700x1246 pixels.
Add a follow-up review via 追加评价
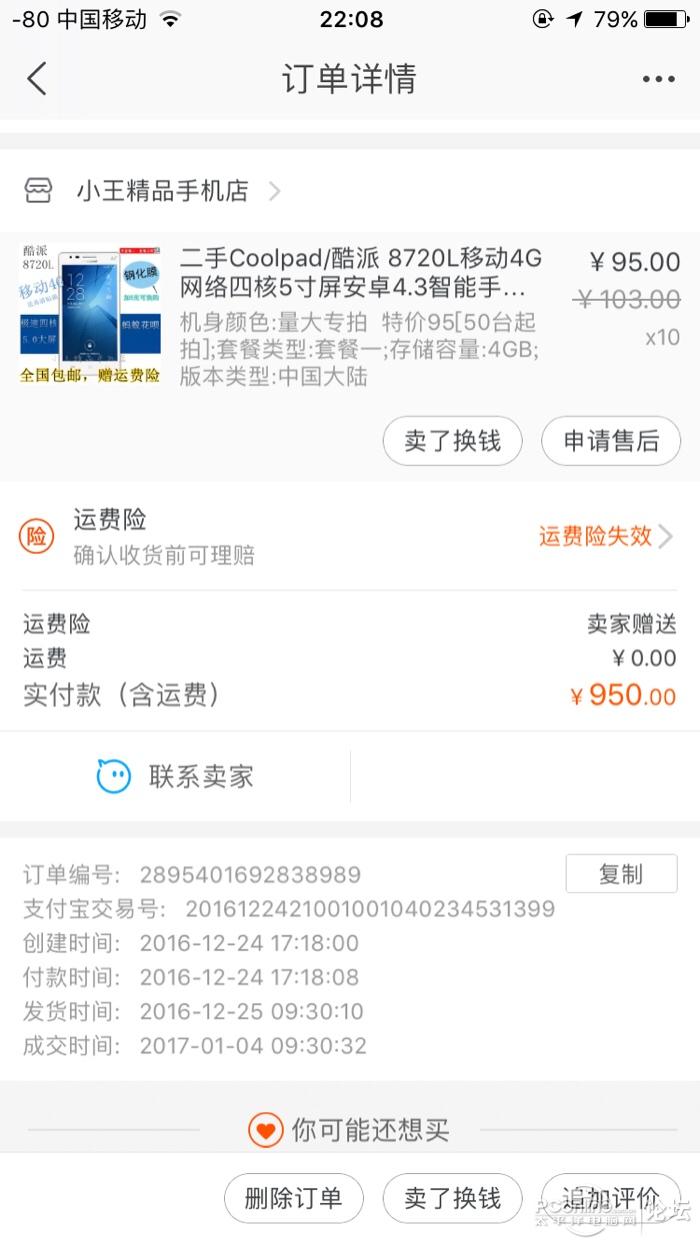(610, 1198)
